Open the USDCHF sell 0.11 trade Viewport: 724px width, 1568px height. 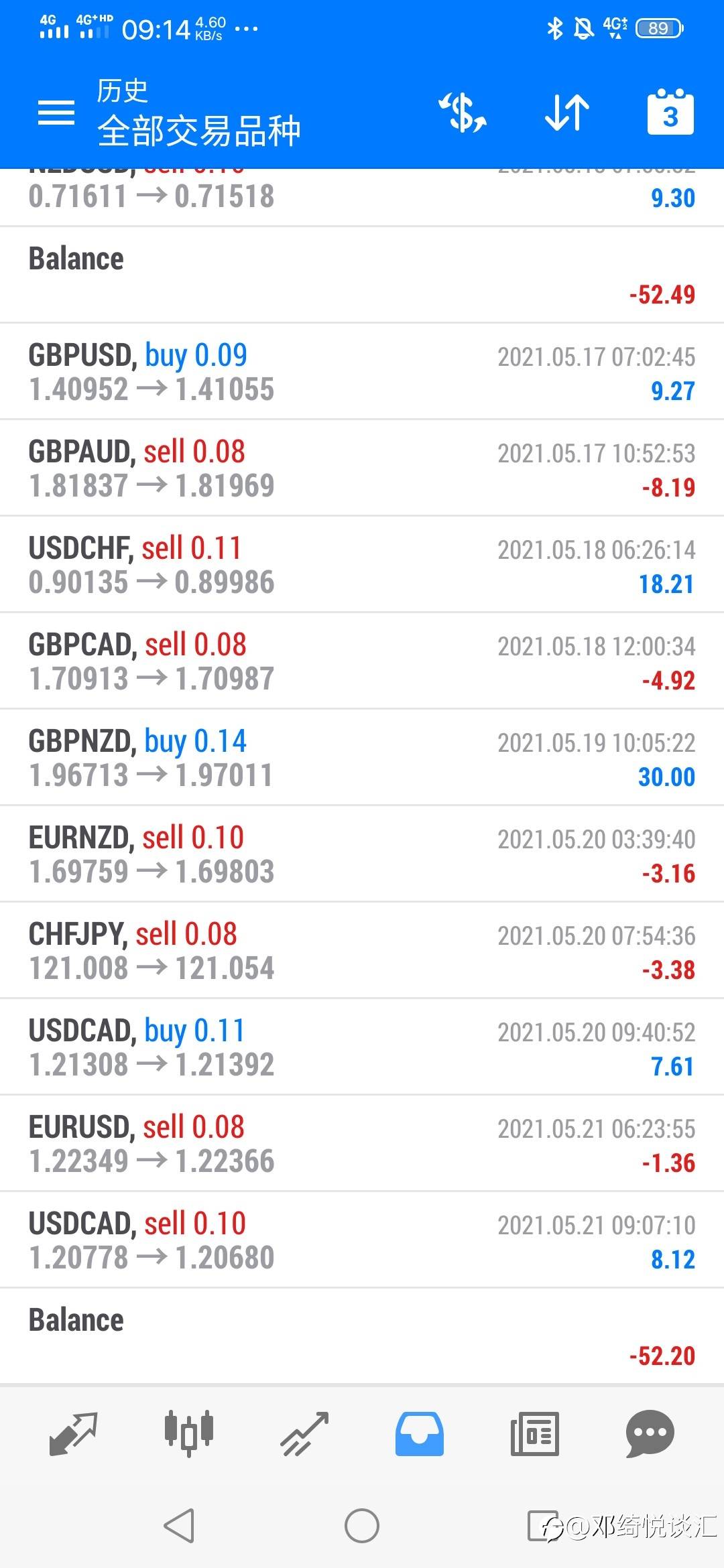click(362, 565)
